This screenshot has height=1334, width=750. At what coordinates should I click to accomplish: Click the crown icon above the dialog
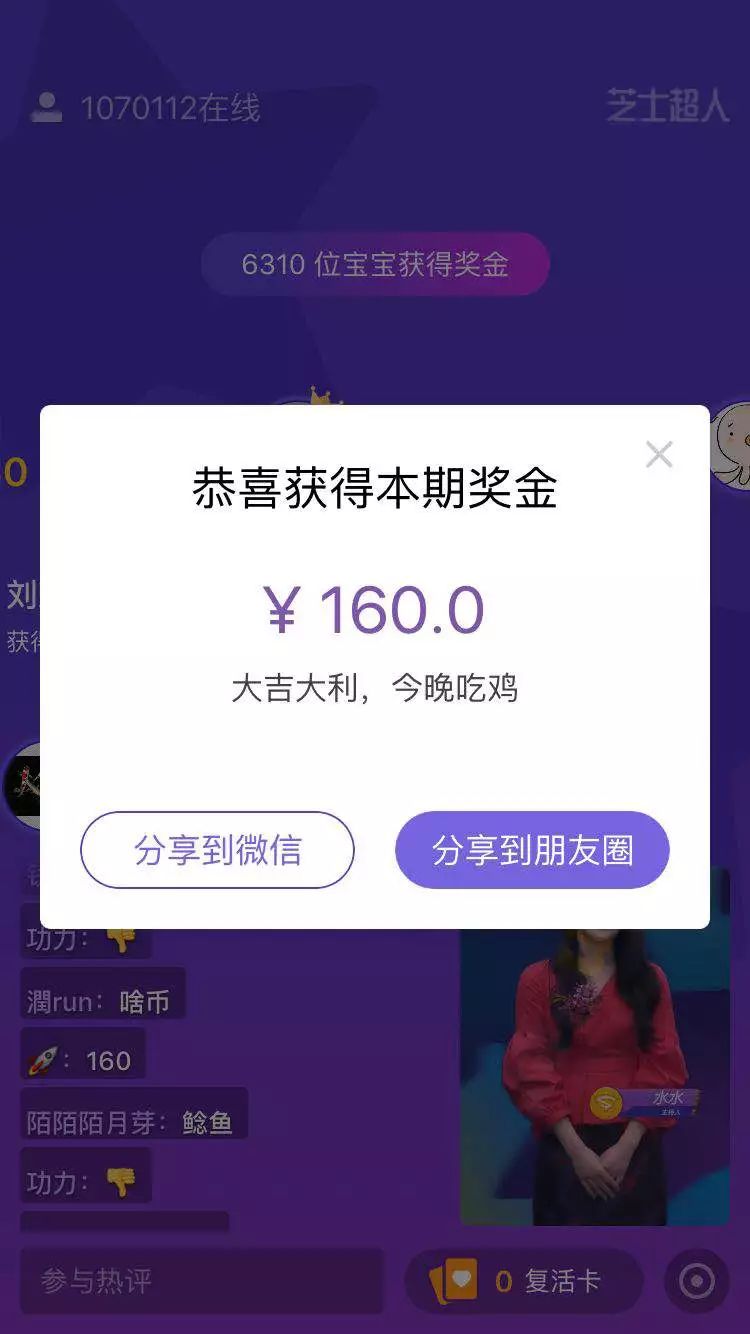tap(318, 396)
